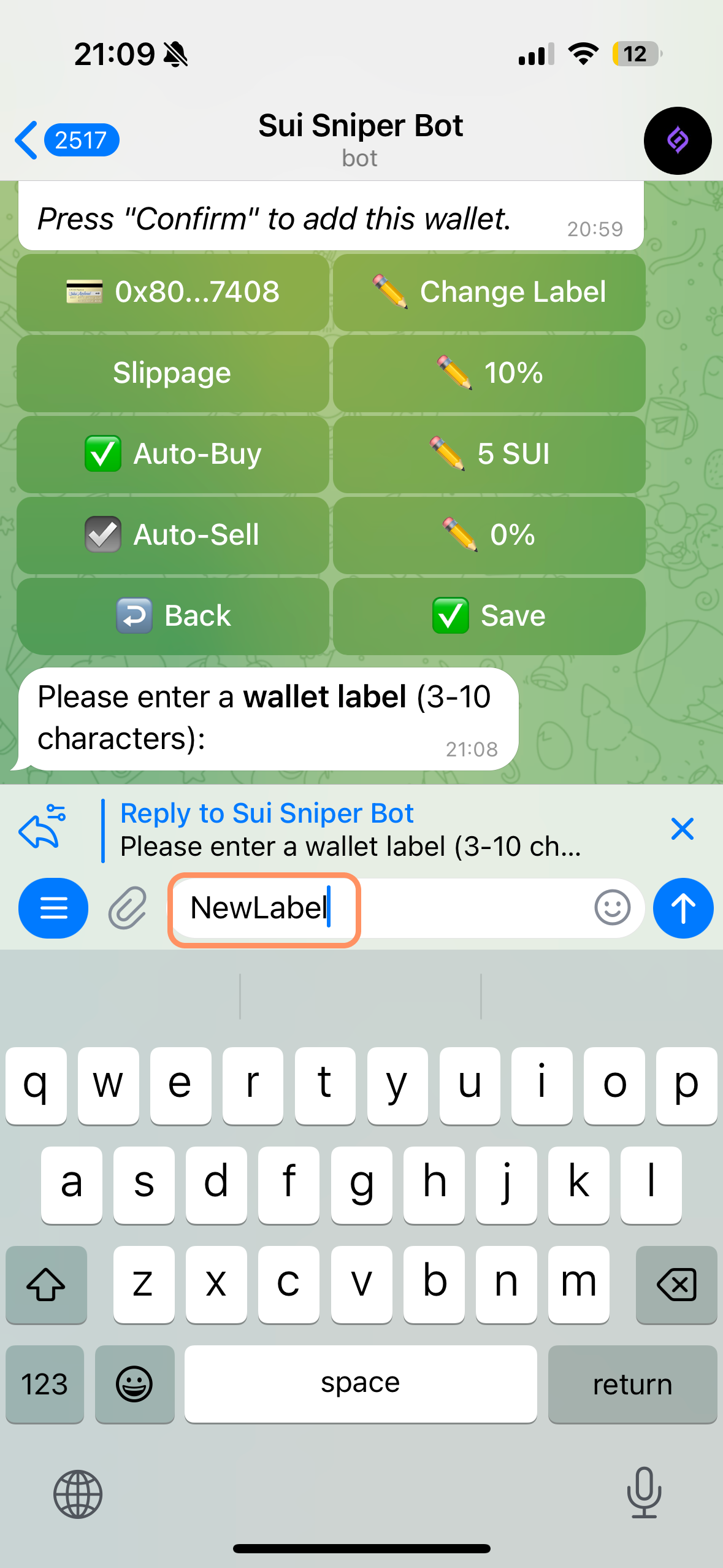Screen dimensions: 723x1568
Task: Toggle the Auto-Buy option
Action: [173, 454]
